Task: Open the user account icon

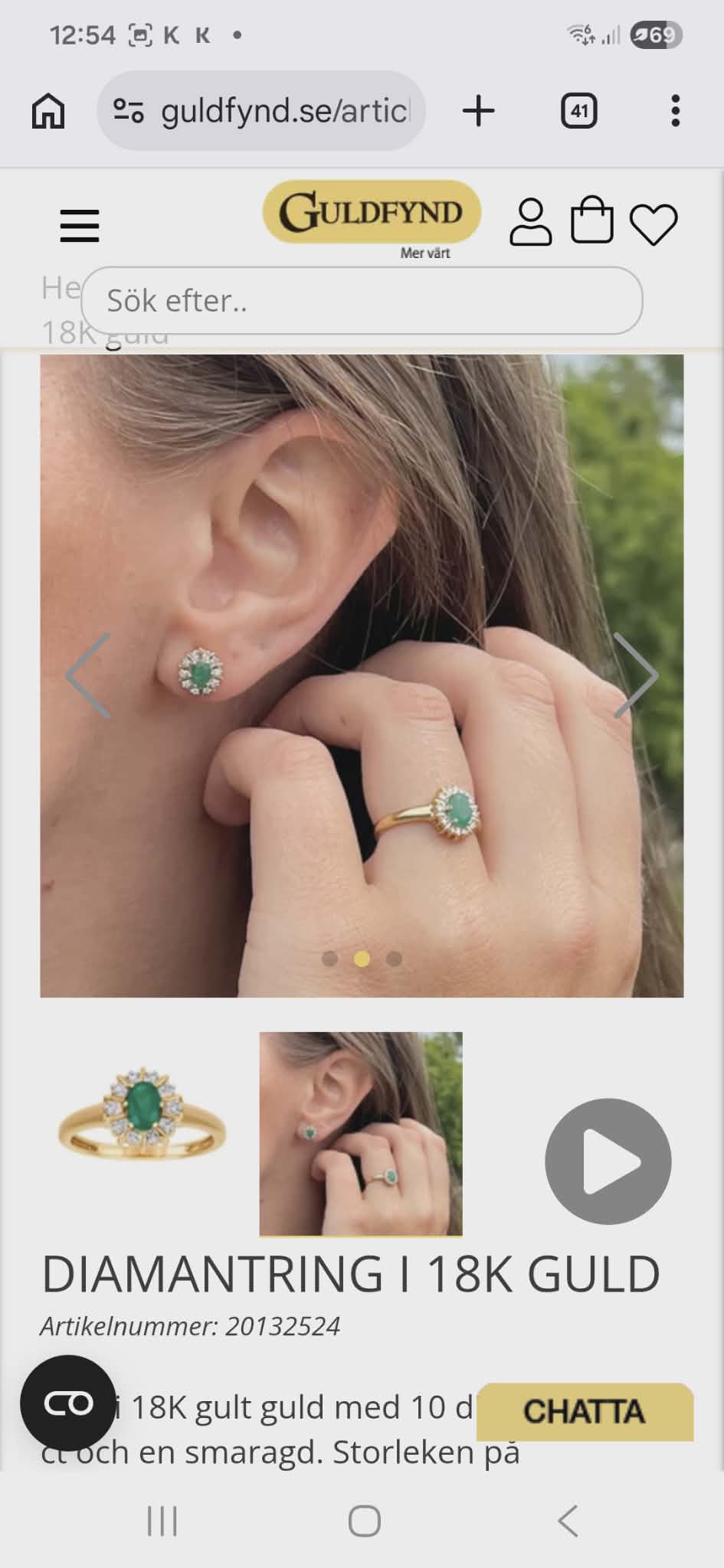Action: (x=530, y=222)
